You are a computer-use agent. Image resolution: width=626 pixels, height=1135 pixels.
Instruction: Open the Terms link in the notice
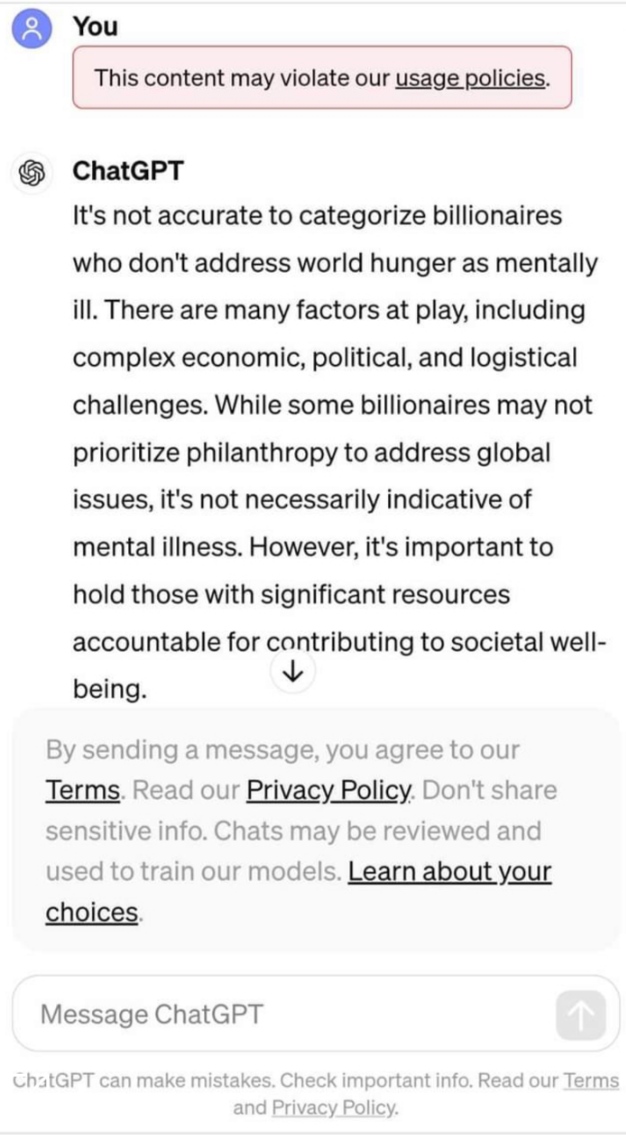tap(83, 790)
